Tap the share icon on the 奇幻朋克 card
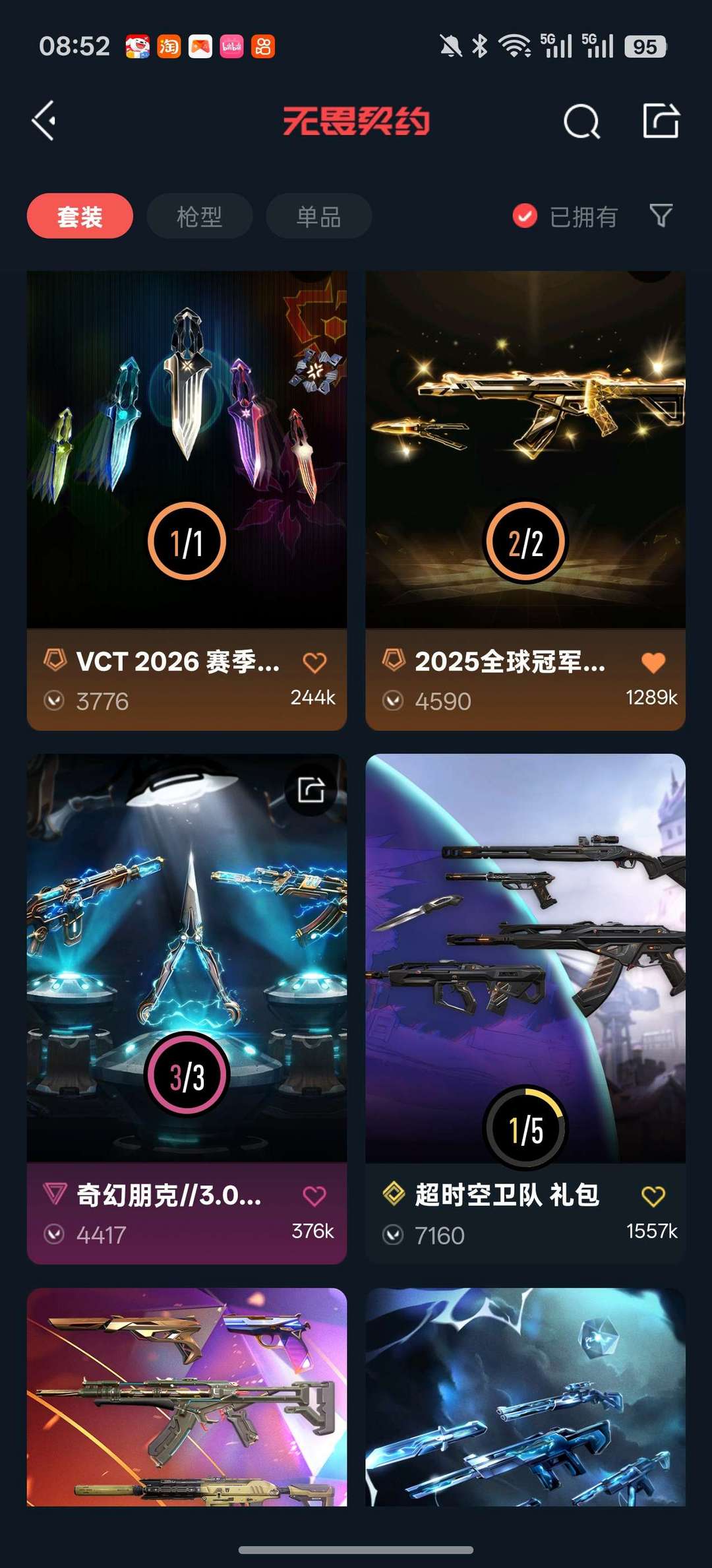This screenshot has height=1568, width=712. [312, 791]
